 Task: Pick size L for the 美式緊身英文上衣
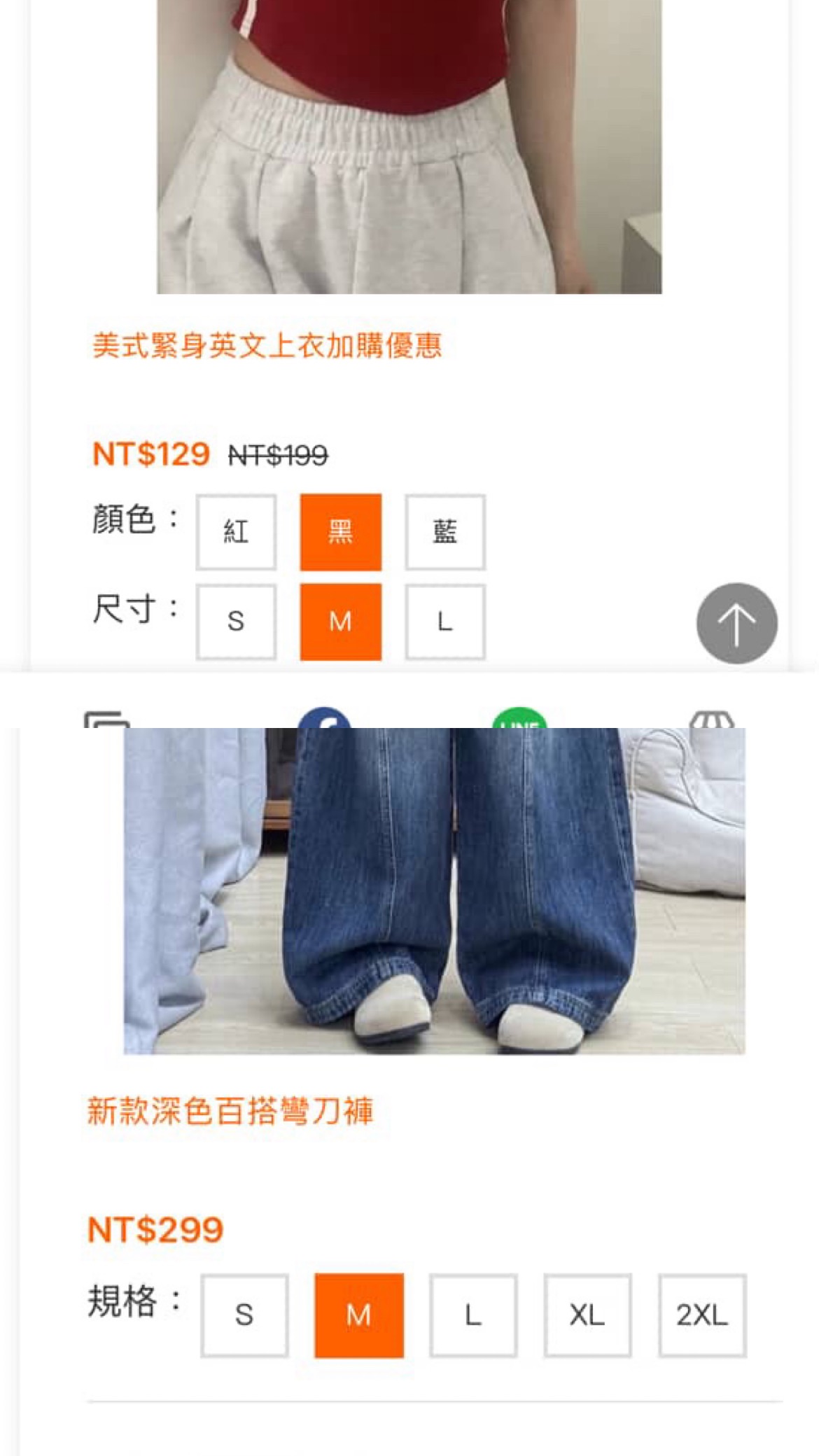tap(444, 622)
